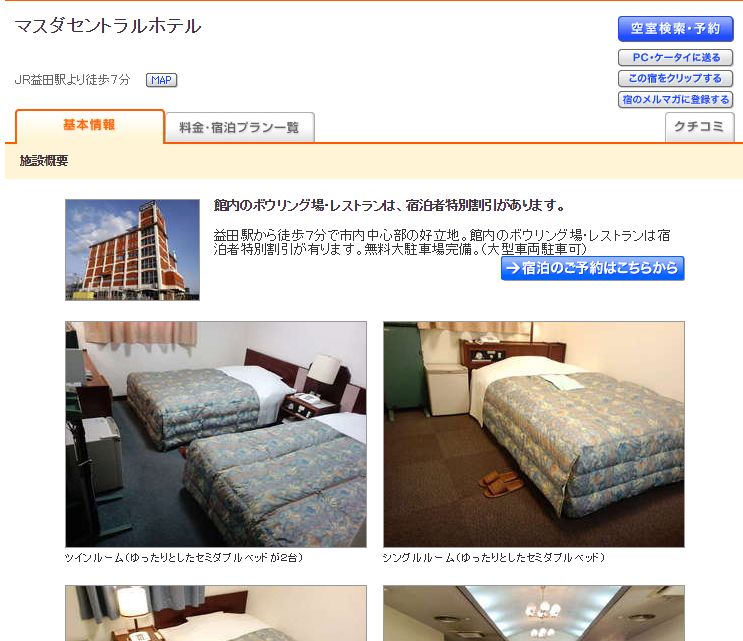Tap 宿泊のご予約はこちらから button
This screenshot has height=641, width=743.
pyautogui.click(x=592, y=268)
